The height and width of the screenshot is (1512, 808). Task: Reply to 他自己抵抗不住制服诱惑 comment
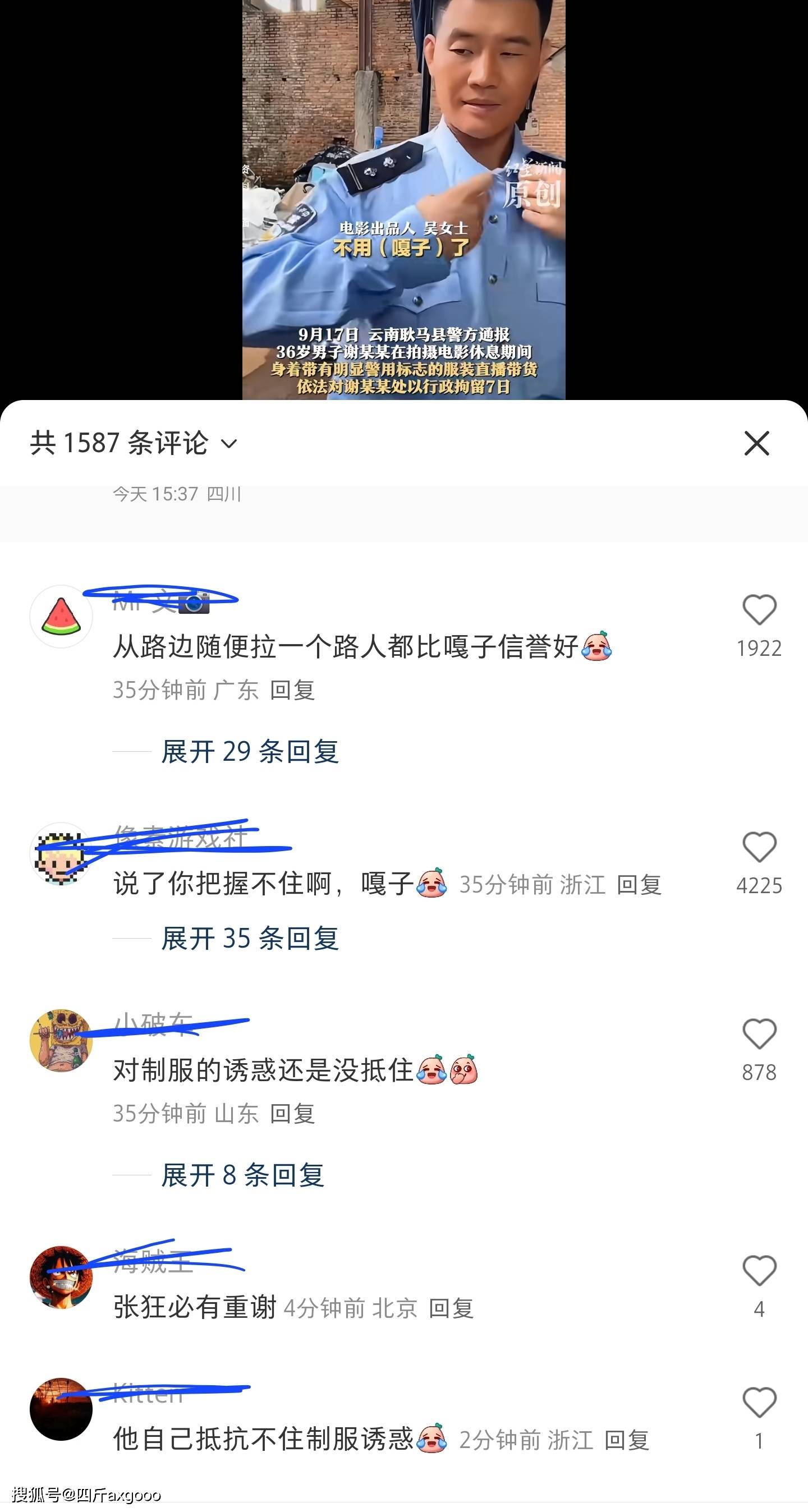pyautogui.click(x=627, y=1440)
